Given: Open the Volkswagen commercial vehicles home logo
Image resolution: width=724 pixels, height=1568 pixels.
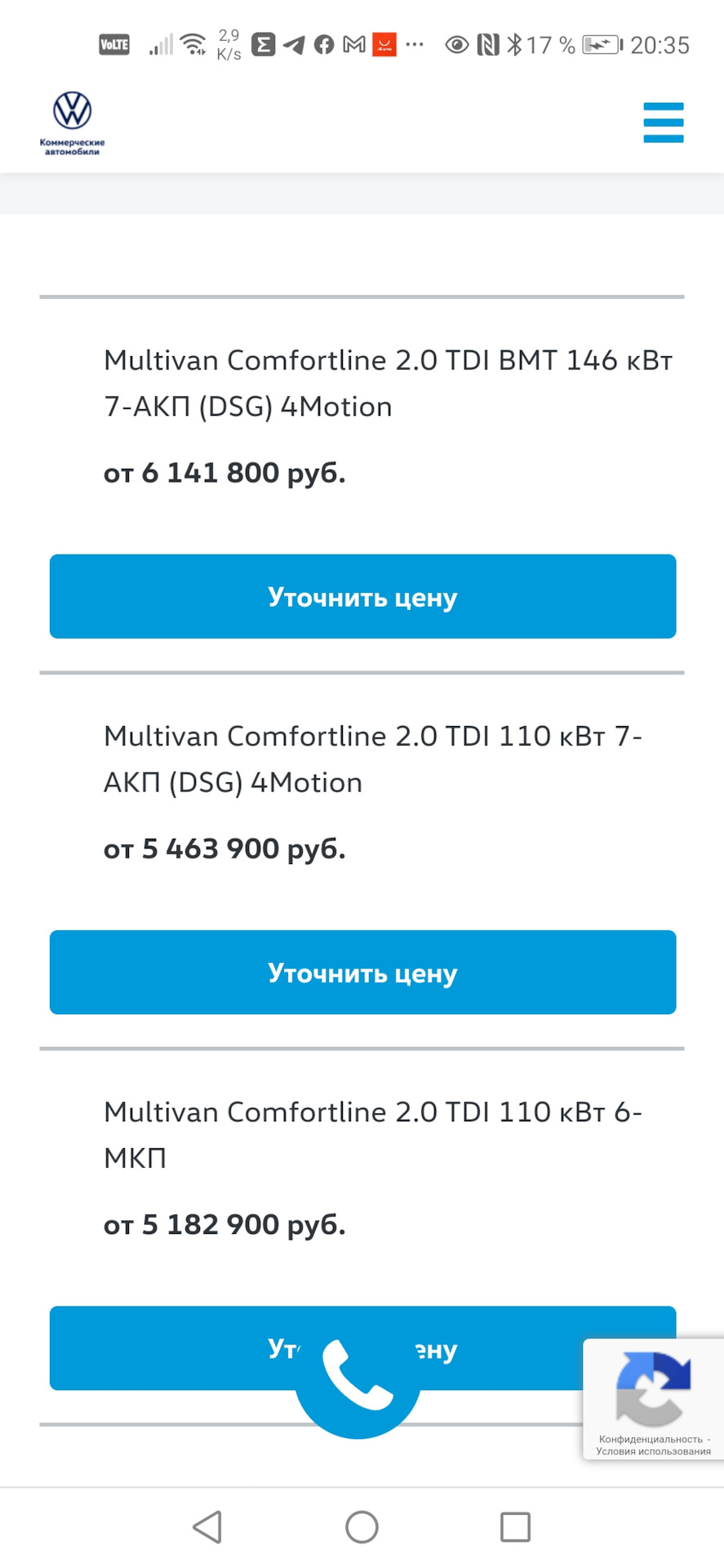Looking at the screenshot, I should [72, 122].
